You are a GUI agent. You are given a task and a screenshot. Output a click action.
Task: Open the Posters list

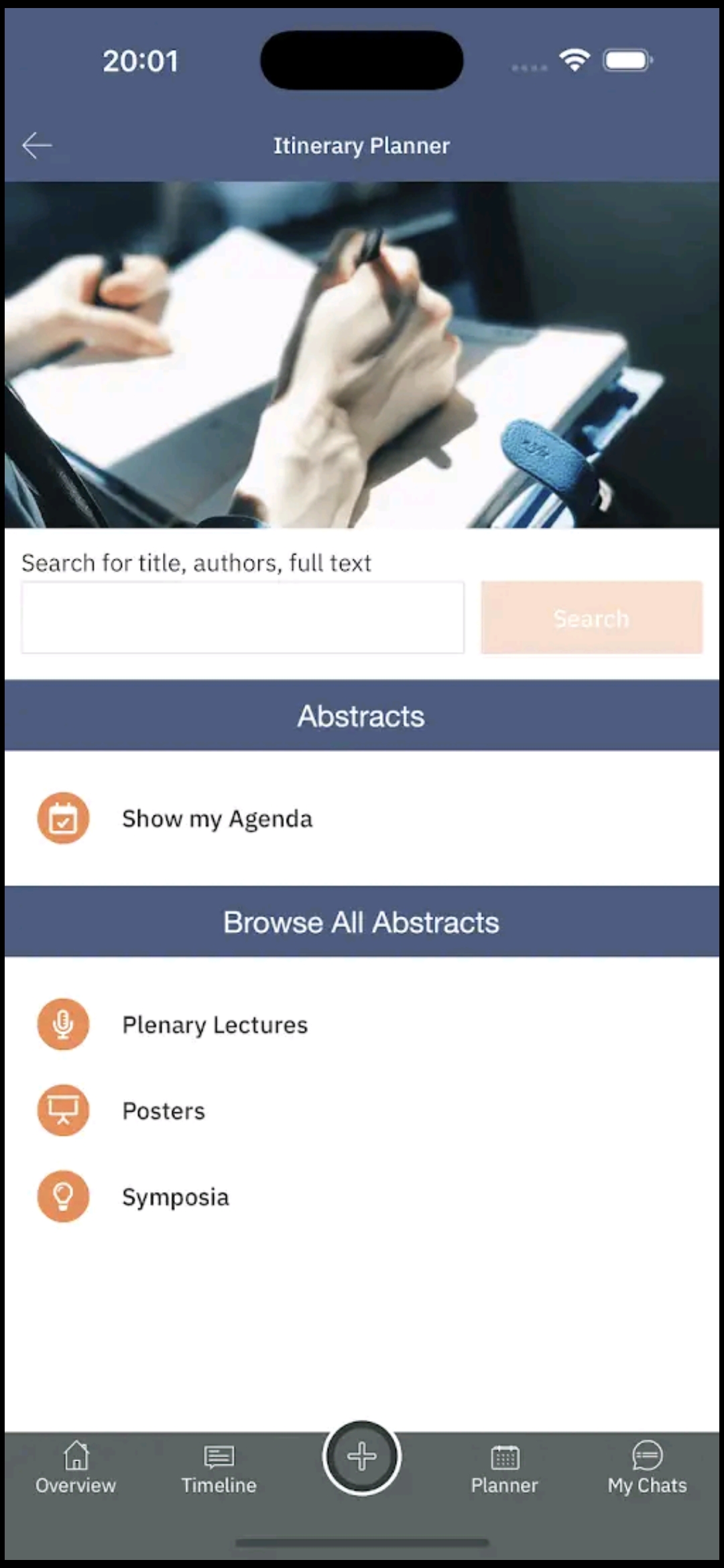coord(163,1110)
